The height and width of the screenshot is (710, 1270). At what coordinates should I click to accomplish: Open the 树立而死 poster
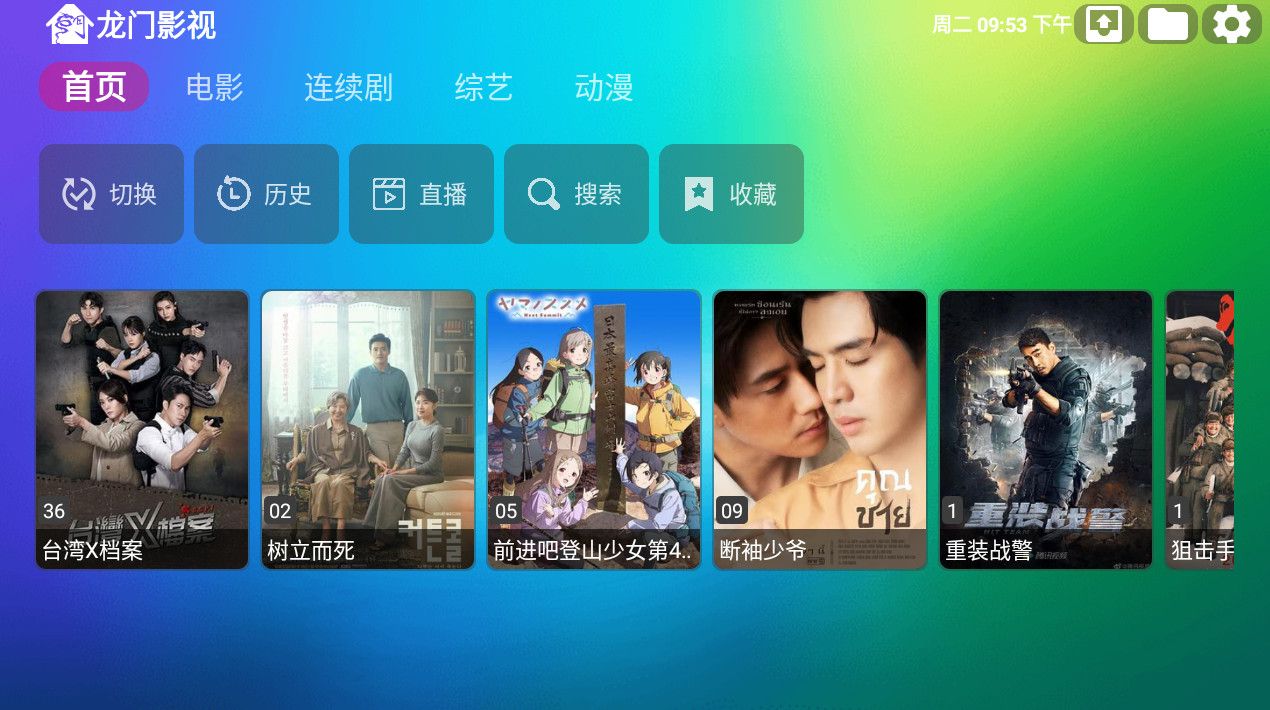click(368, 429)
